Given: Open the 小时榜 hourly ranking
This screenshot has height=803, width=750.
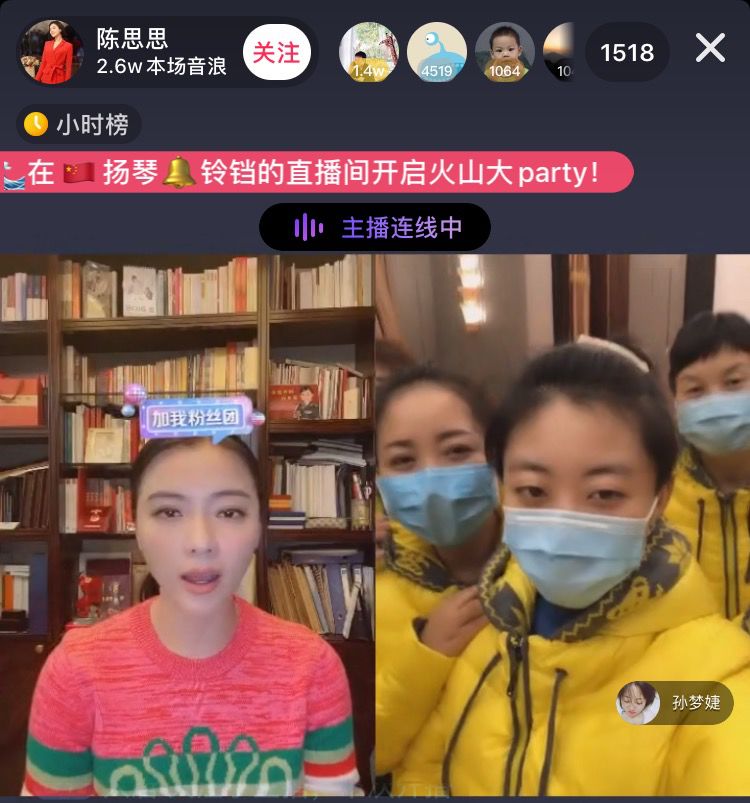Looking at the screenshot, I should click(x=78, y=124).
